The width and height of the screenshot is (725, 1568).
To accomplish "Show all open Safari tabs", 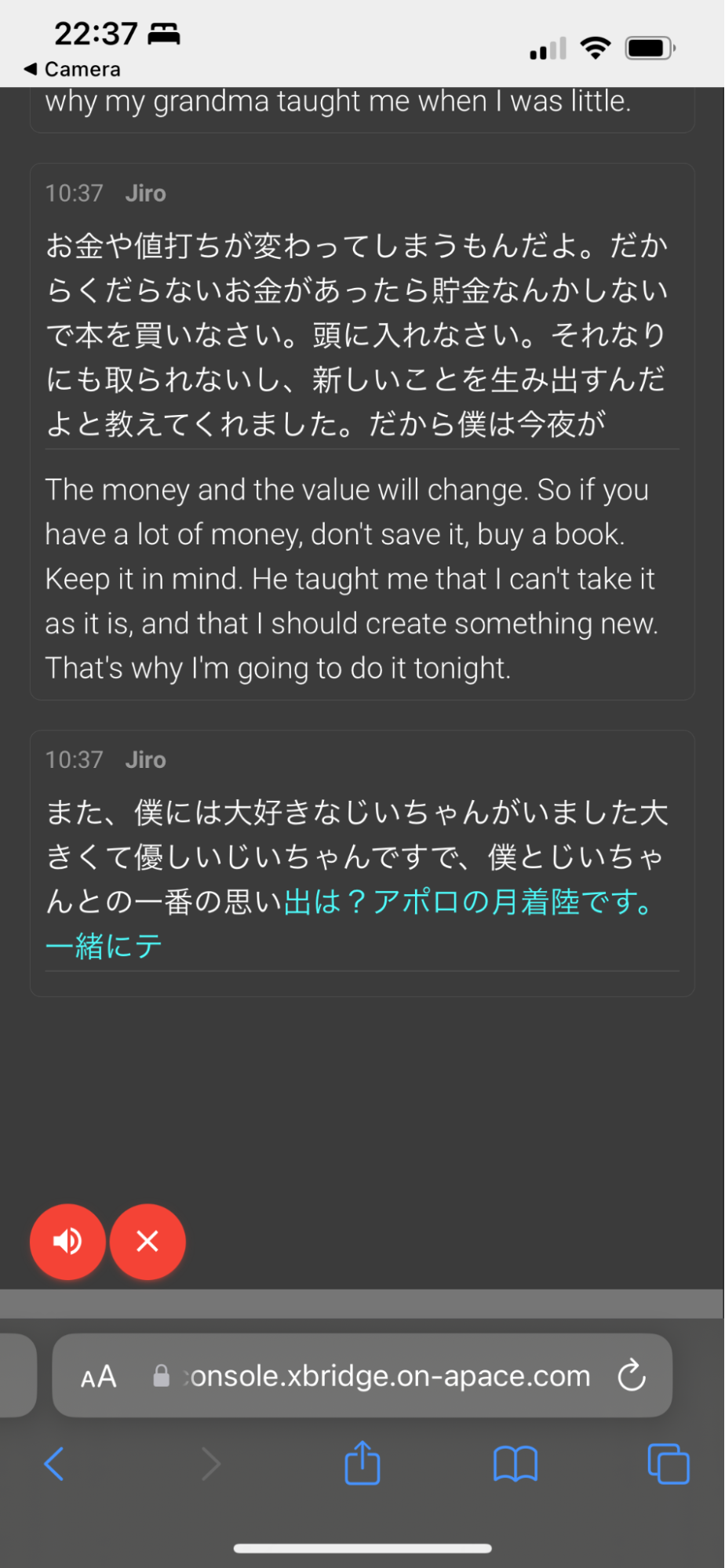I will pos(668,1464).
